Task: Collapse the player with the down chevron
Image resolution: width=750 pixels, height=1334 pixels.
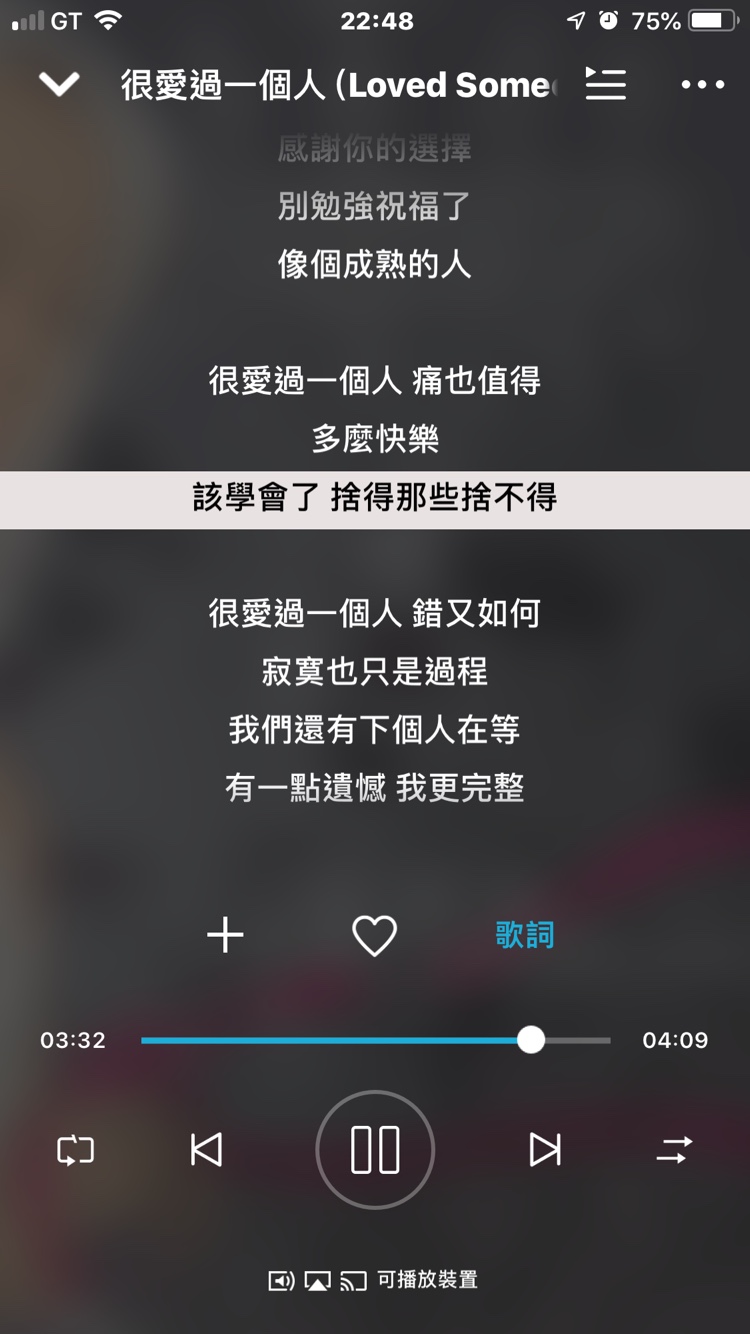Action: click(x=59, y=85)
